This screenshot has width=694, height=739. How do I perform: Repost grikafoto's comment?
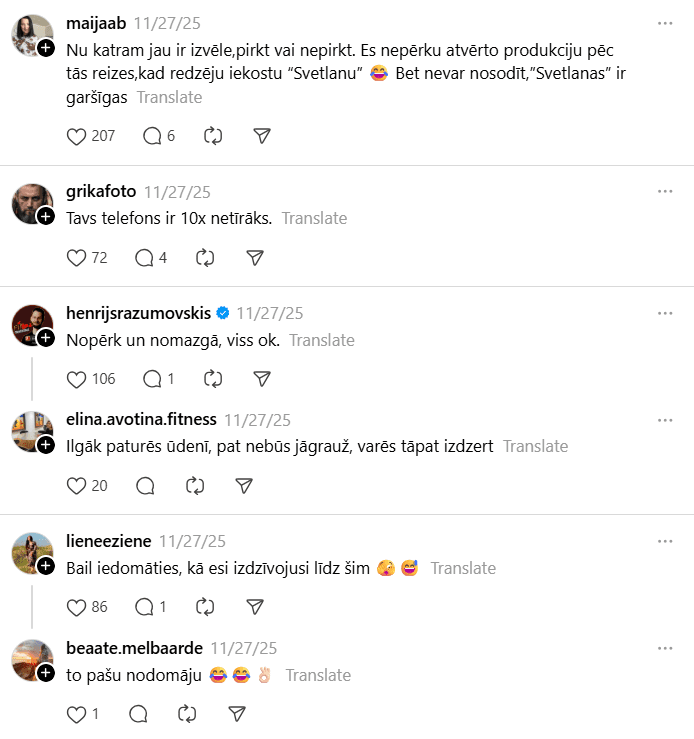click(206, 258)
